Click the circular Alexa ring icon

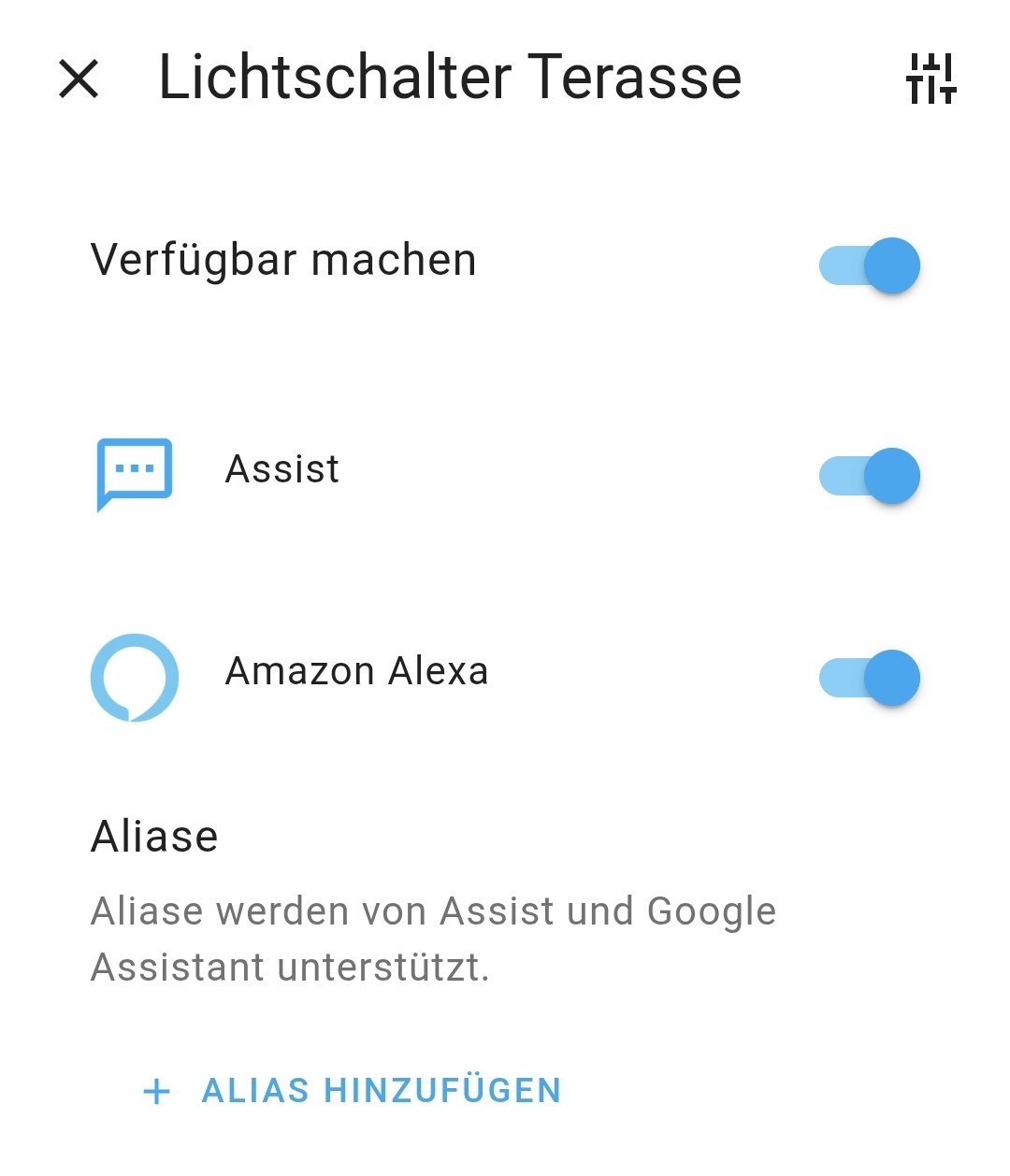point(134,678)
